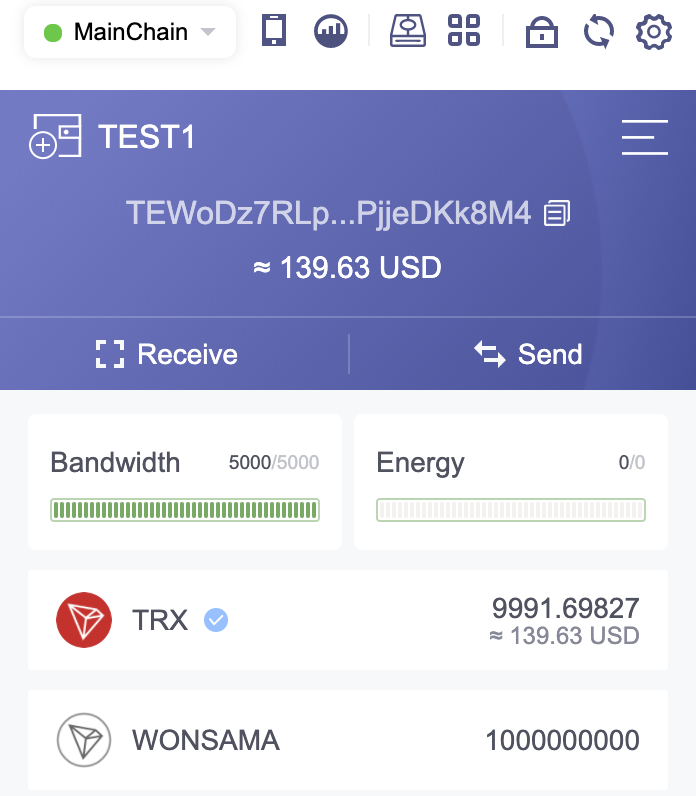
Task: Open the chart statistics icon
Action: tap(331, 31)
